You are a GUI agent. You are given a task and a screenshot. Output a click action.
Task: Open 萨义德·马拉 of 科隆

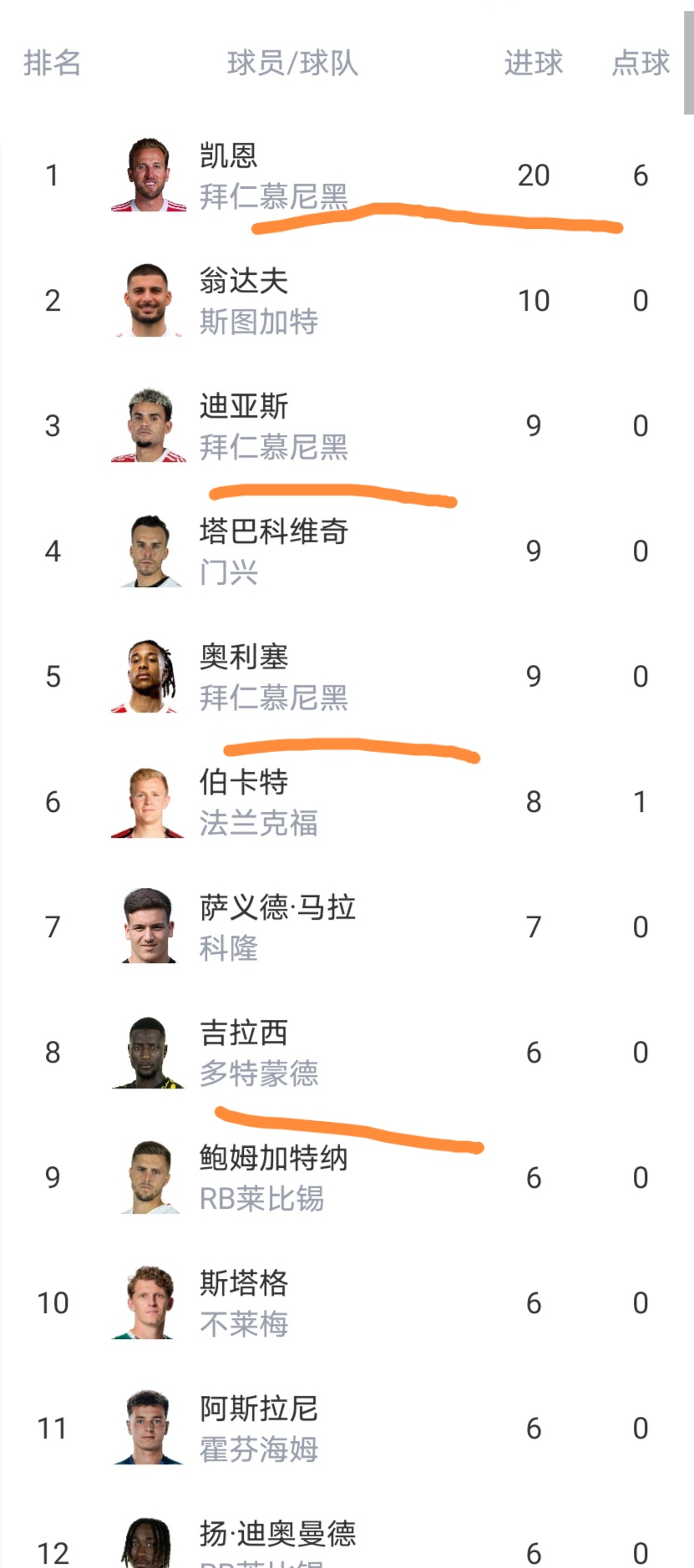347,927
